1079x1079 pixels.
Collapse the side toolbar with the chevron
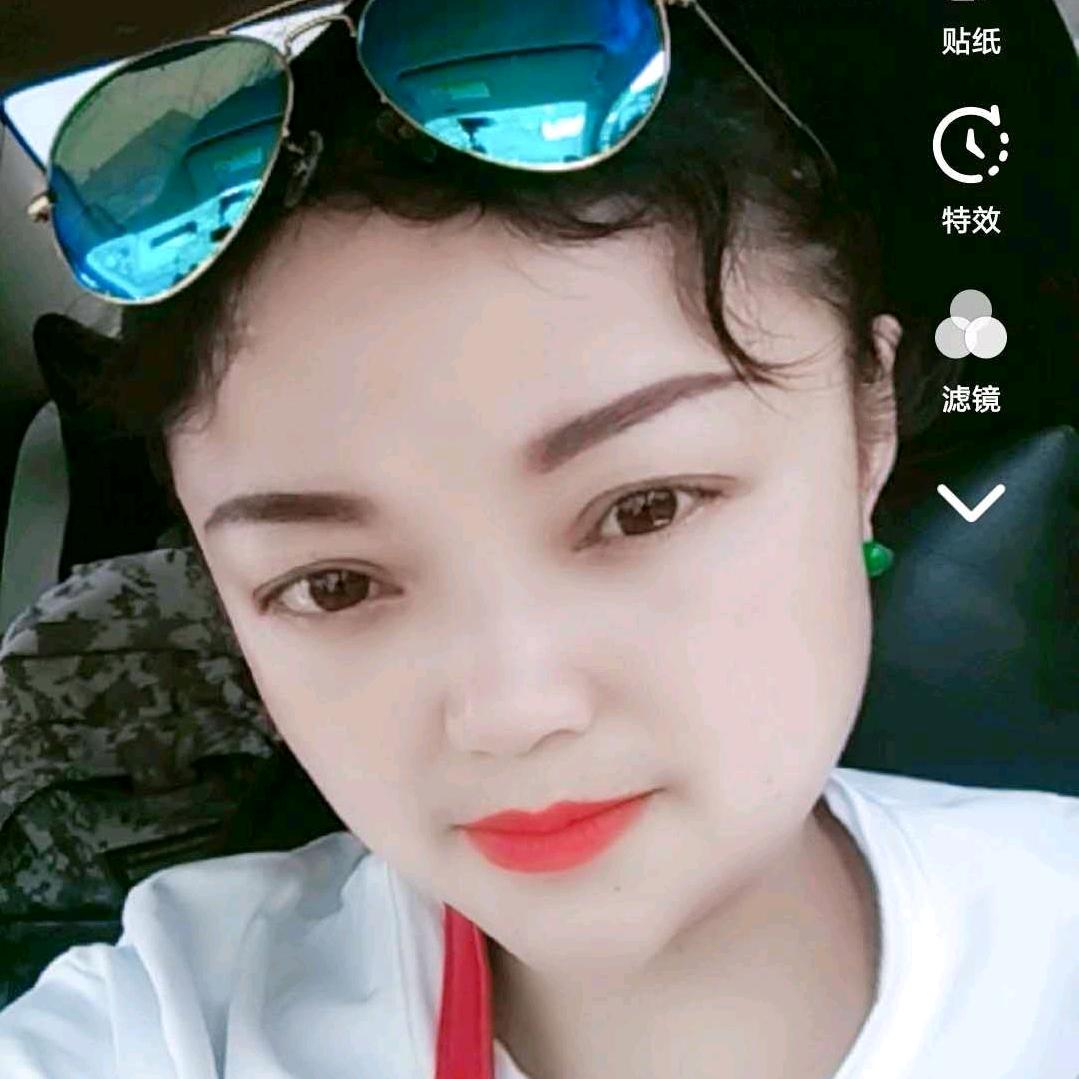[x=970, y=502]
